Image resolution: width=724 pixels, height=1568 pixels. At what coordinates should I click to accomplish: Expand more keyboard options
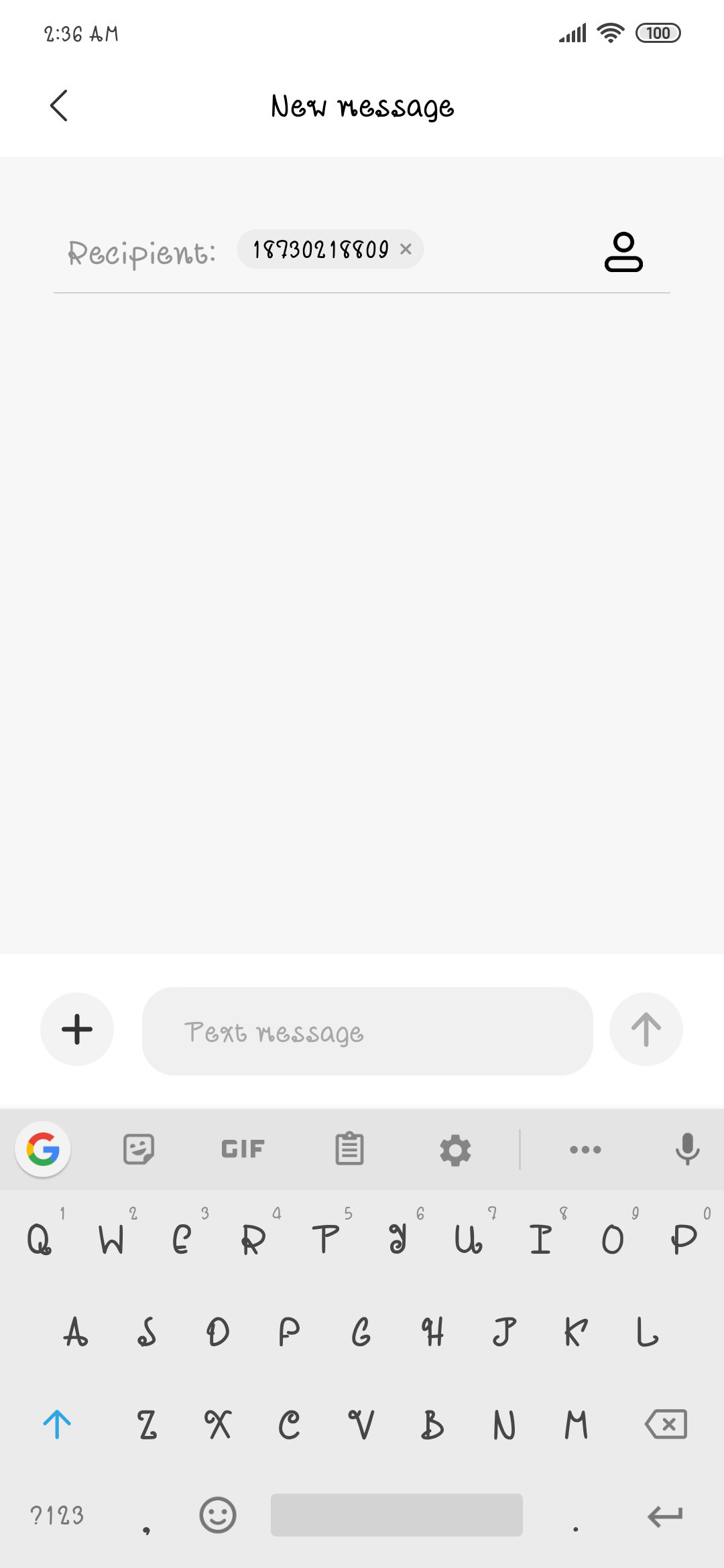coord(585,1150)
